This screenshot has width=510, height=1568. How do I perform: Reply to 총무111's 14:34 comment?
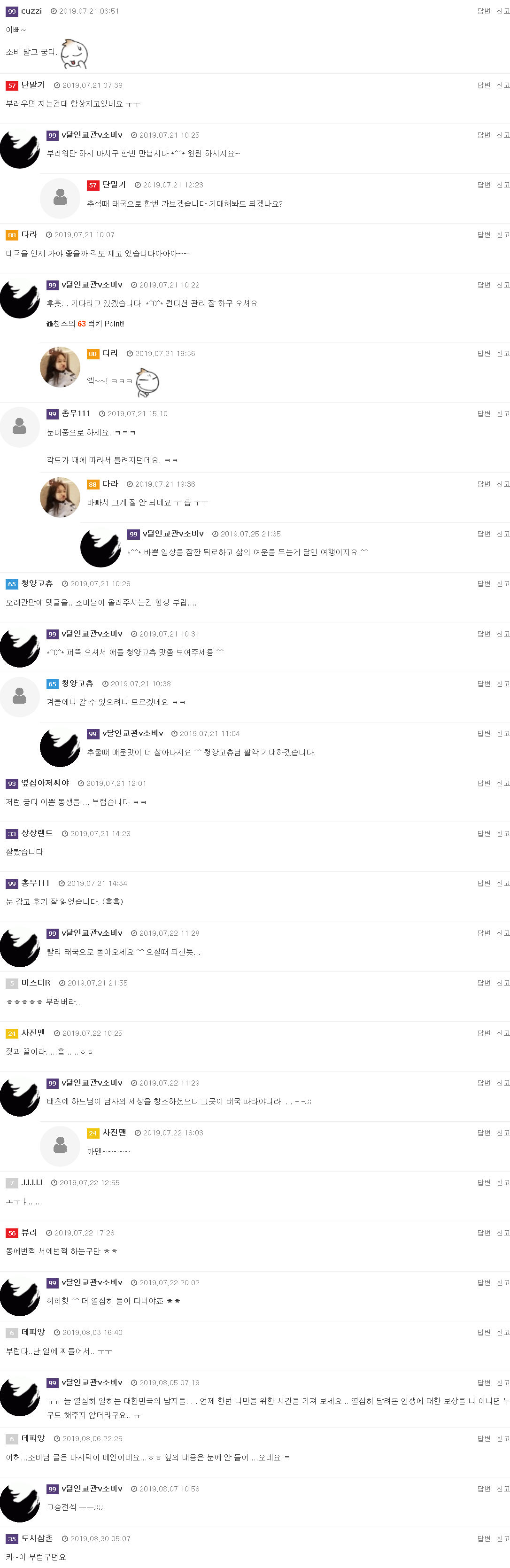pos(483,883)
